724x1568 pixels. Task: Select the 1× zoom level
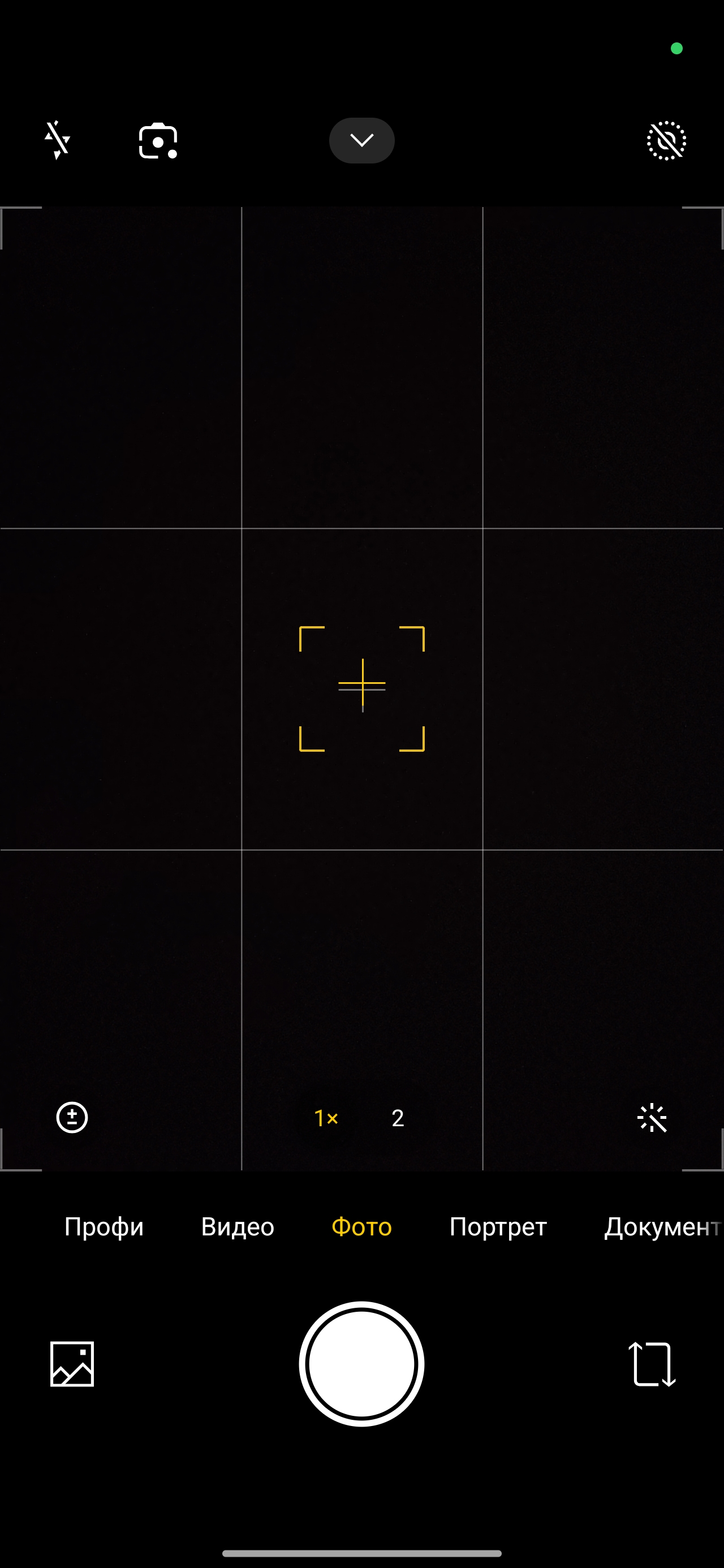tap(326, 1118)
